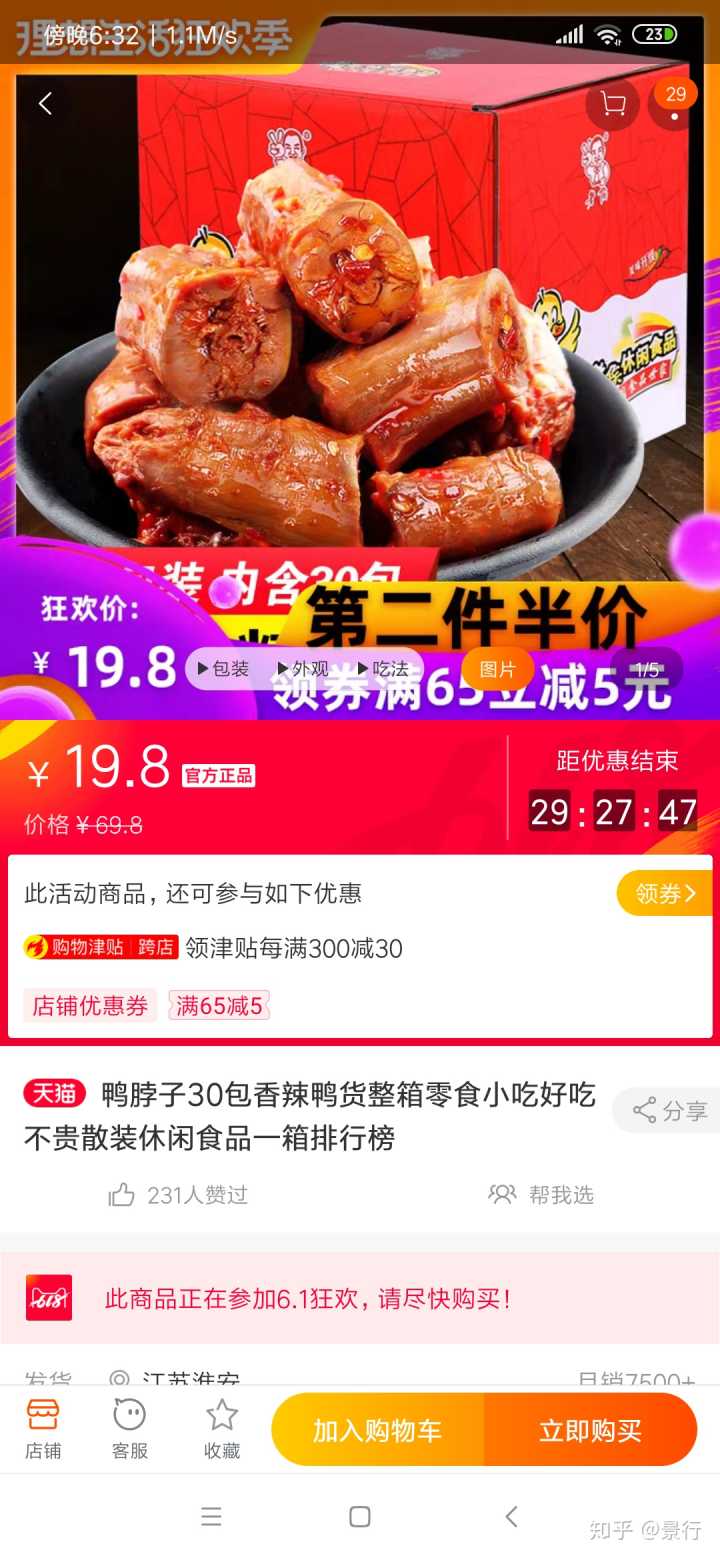Contact 客服 customer service
This screenshot has height=1560, width=720.
point(130,1430)
